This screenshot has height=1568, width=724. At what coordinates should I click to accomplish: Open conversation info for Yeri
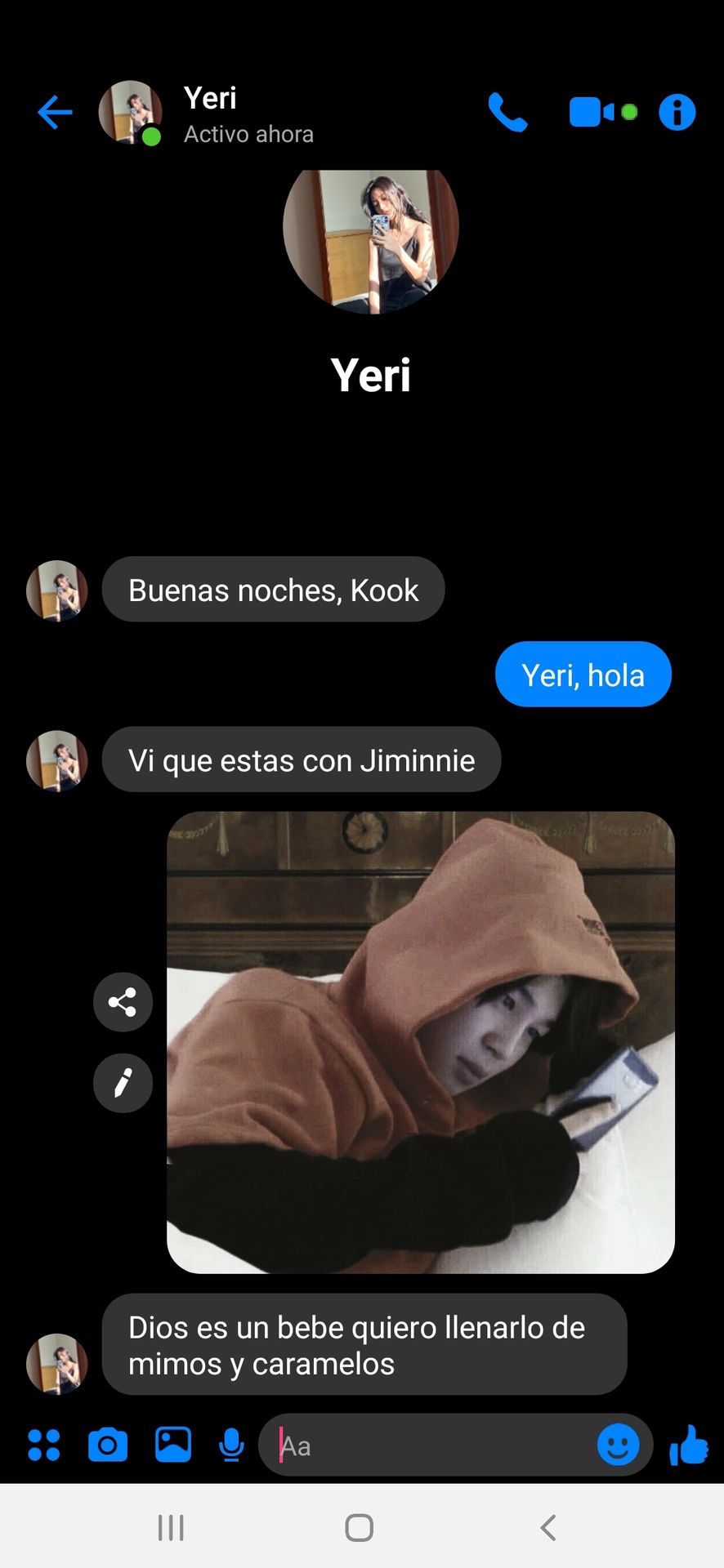pyautogui.click(x=677, y=112)
